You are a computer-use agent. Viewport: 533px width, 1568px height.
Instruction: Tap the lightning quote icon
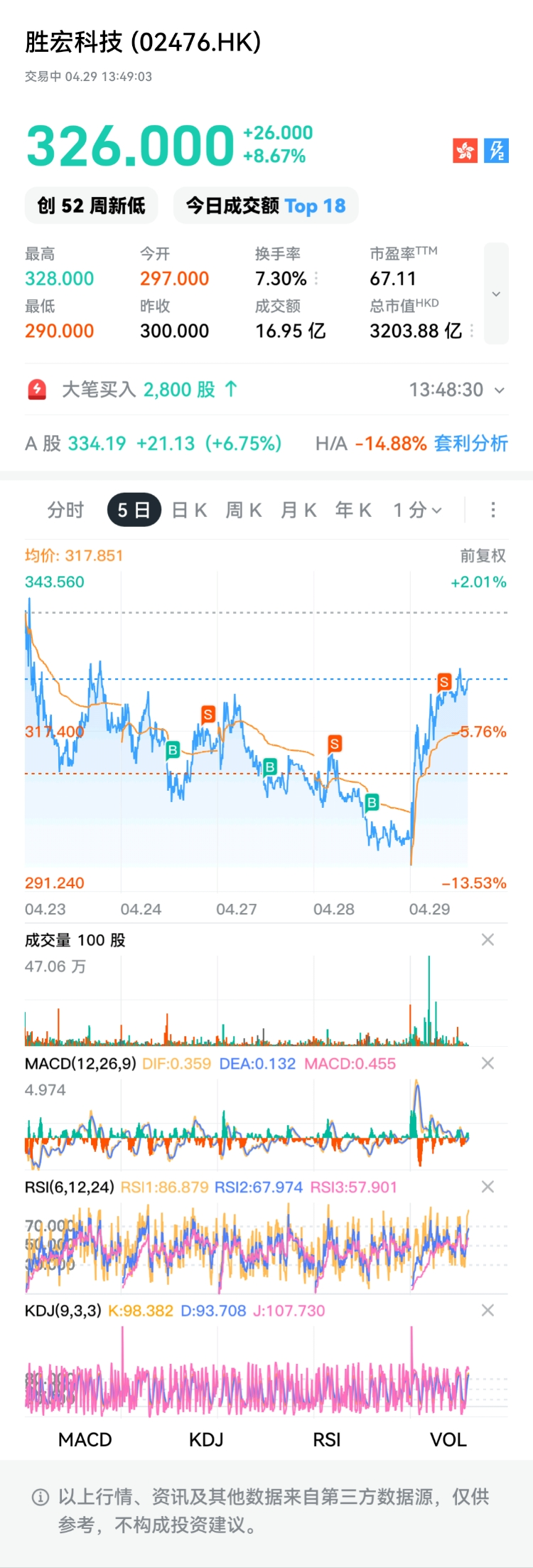click(x=496, y=151)
